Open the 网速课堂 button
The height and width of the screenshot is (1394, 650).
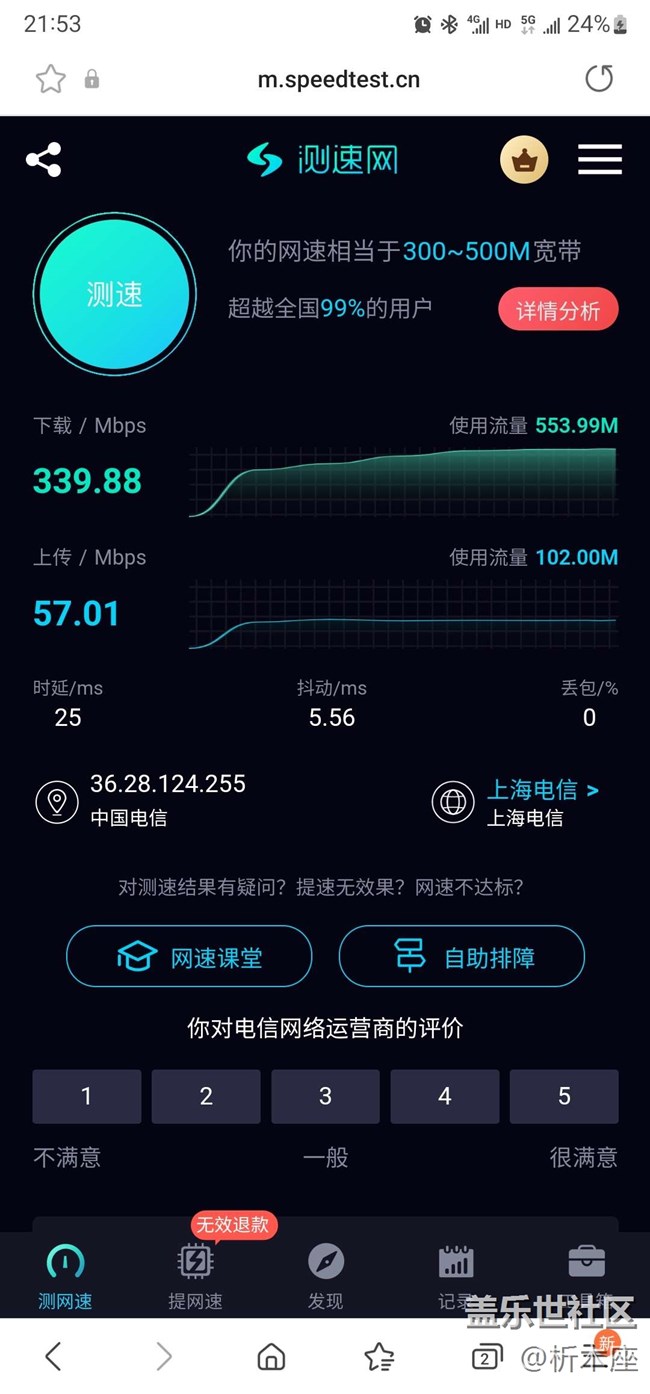click(189, 957)
